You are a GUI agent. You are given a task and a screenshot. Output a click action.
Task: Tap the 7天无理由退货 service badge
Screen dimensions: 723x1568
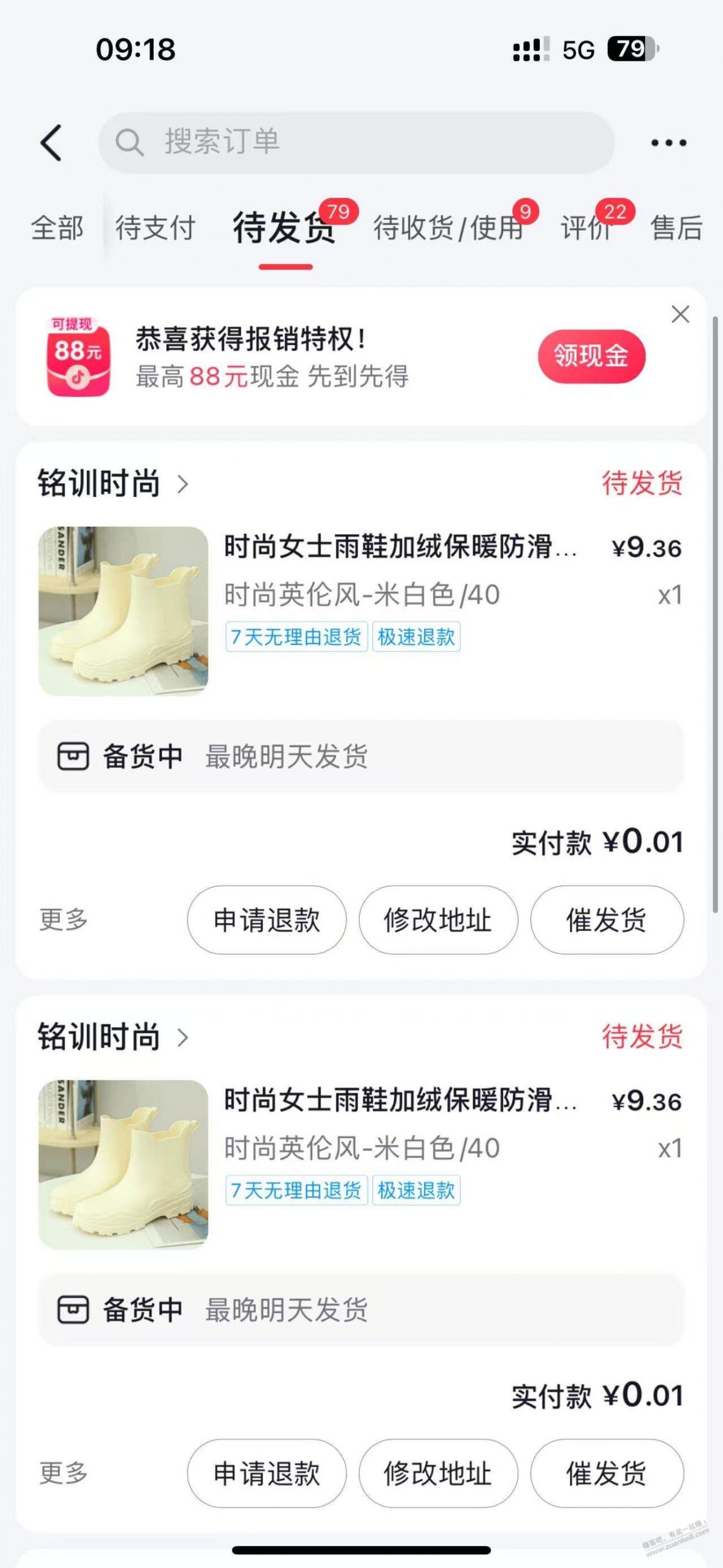point(296,638)
